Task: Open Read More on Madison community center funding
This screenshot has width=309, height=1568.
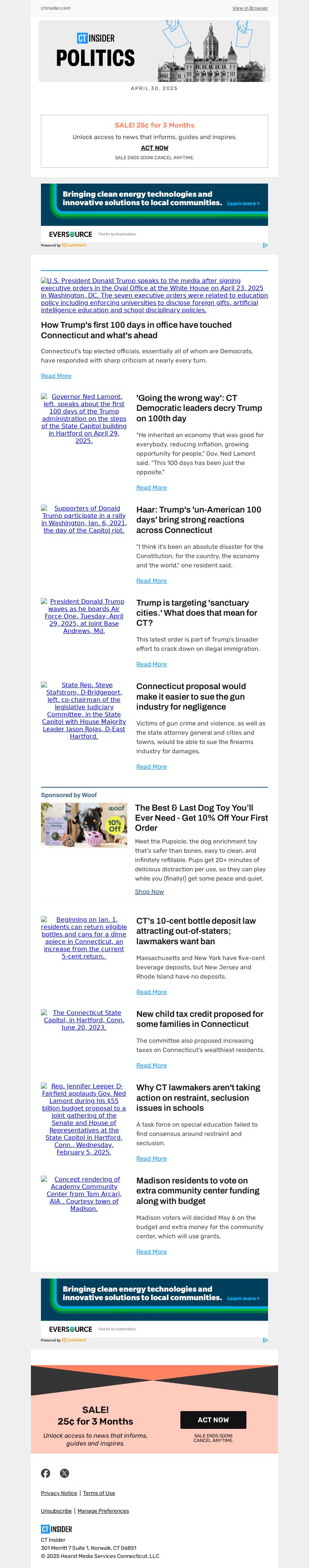Action: (x=151, y=1251)
